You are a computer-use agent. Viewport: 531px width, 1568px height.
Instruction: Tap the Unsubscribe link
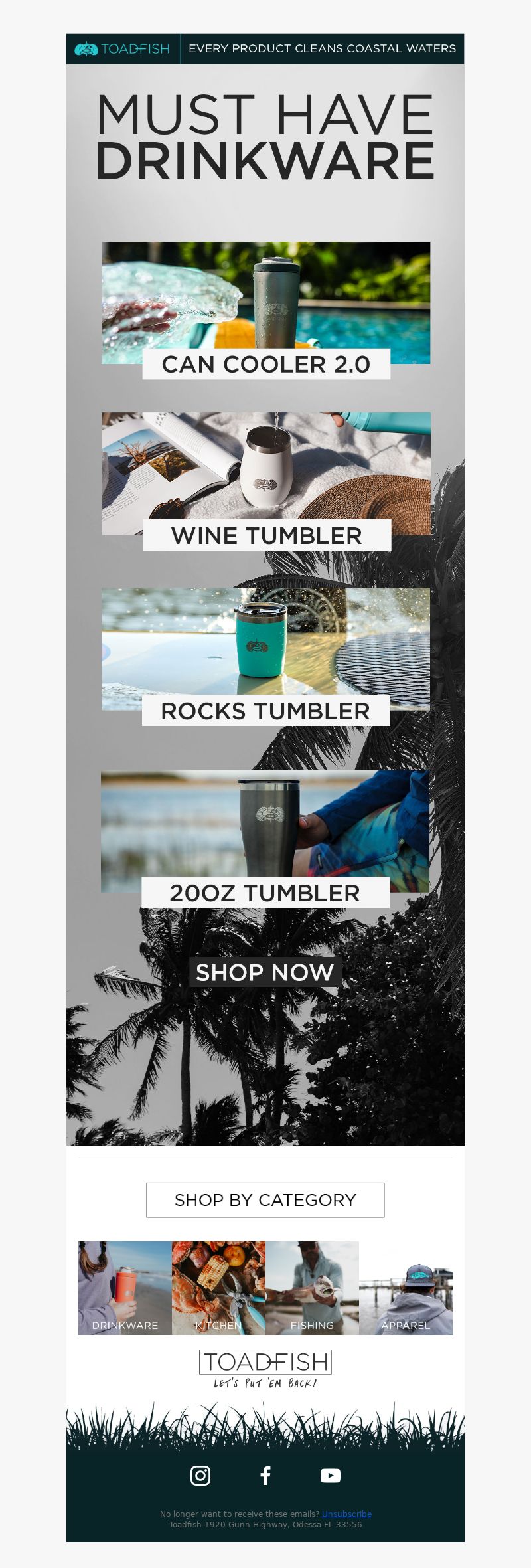(346, 1514)
